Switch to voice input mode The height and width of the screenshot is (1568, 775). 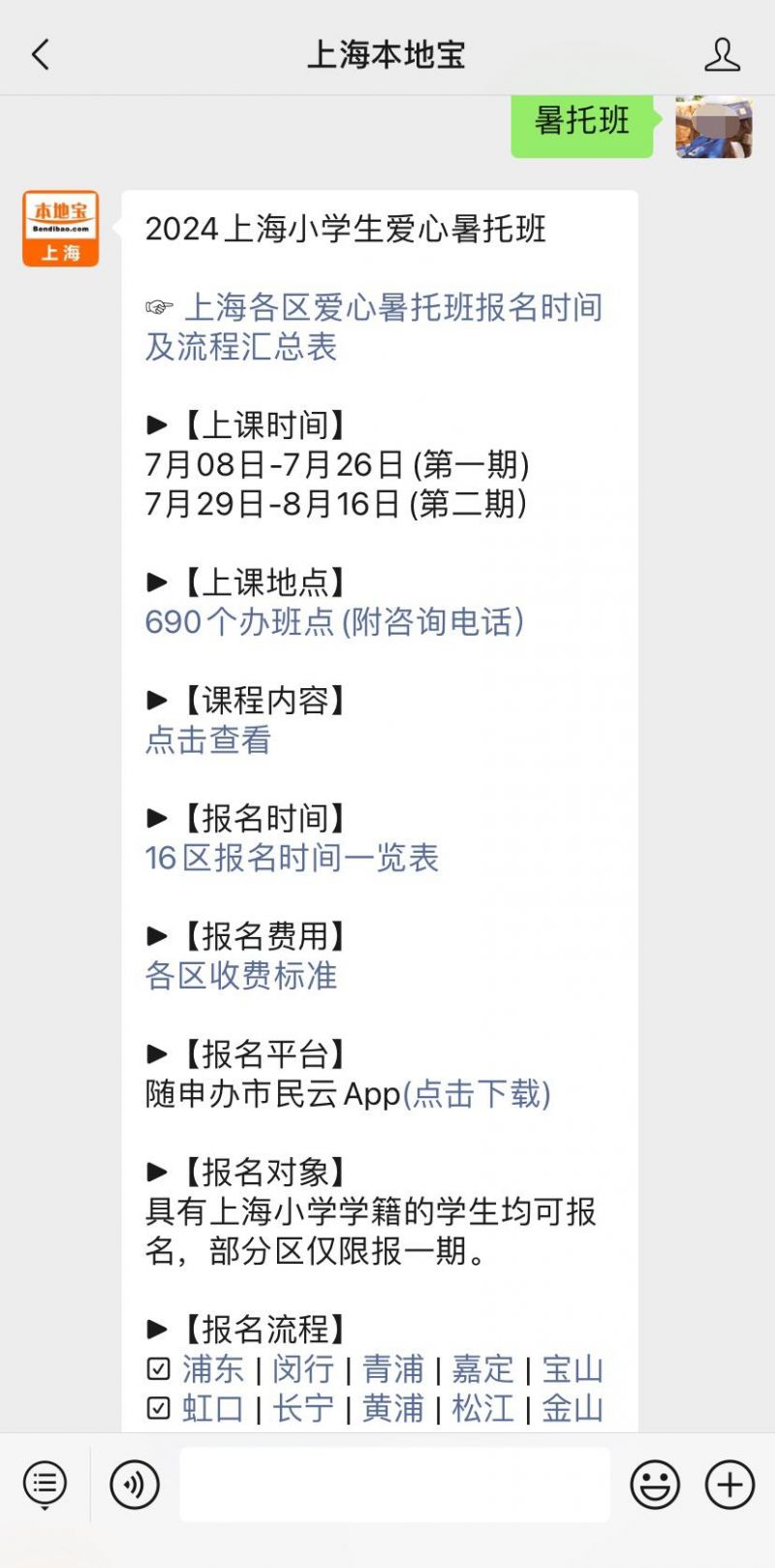click(135, 1484)
